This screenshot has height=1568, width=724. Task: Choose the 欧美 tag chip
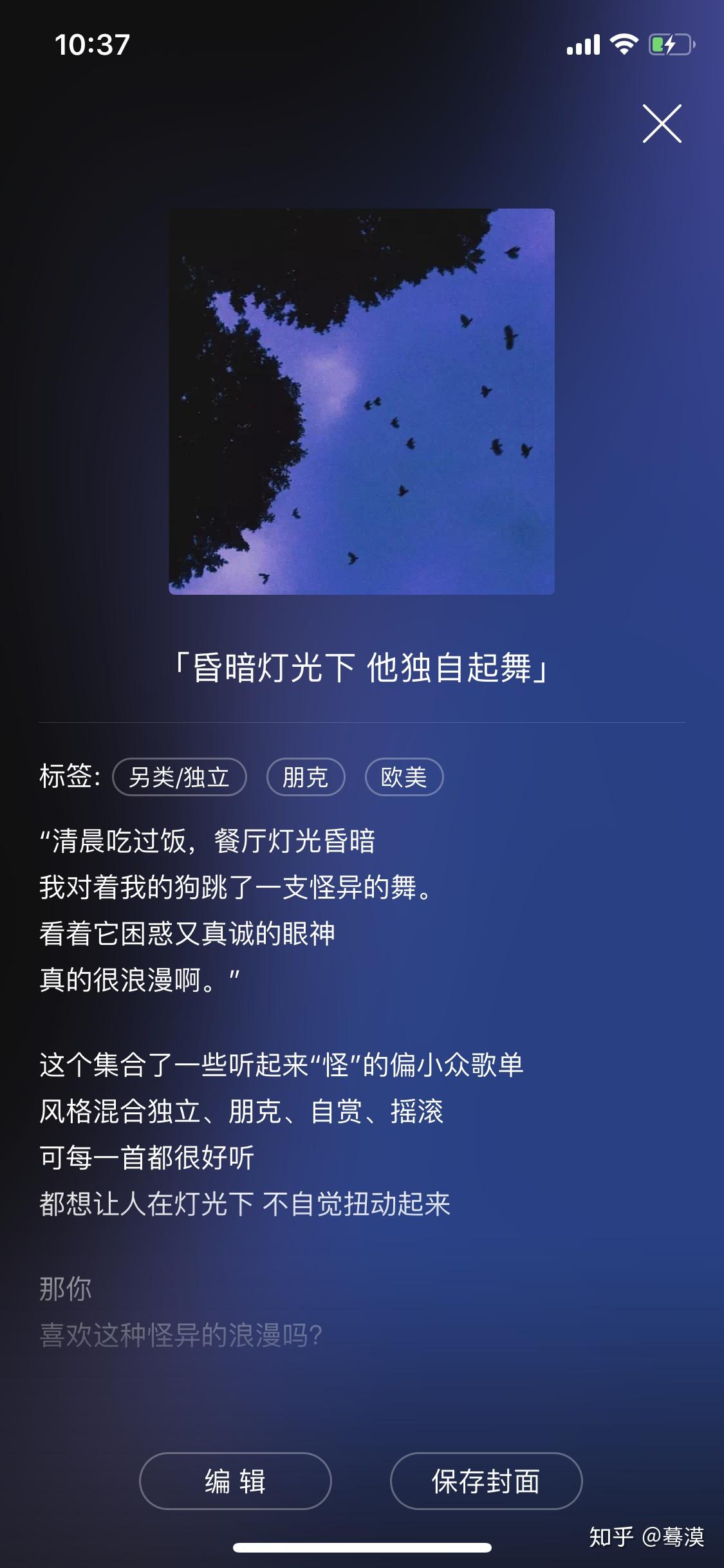click(404, 777)
